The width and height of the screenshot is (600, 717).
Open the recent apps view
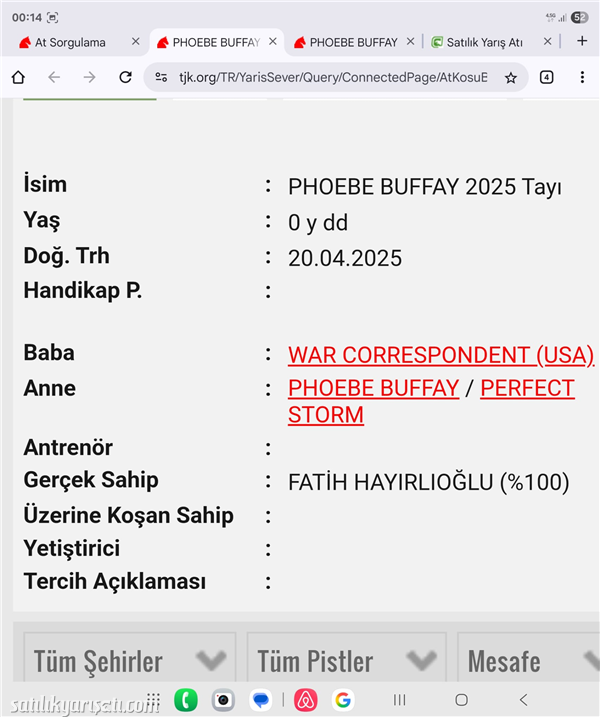coord(399,699)
